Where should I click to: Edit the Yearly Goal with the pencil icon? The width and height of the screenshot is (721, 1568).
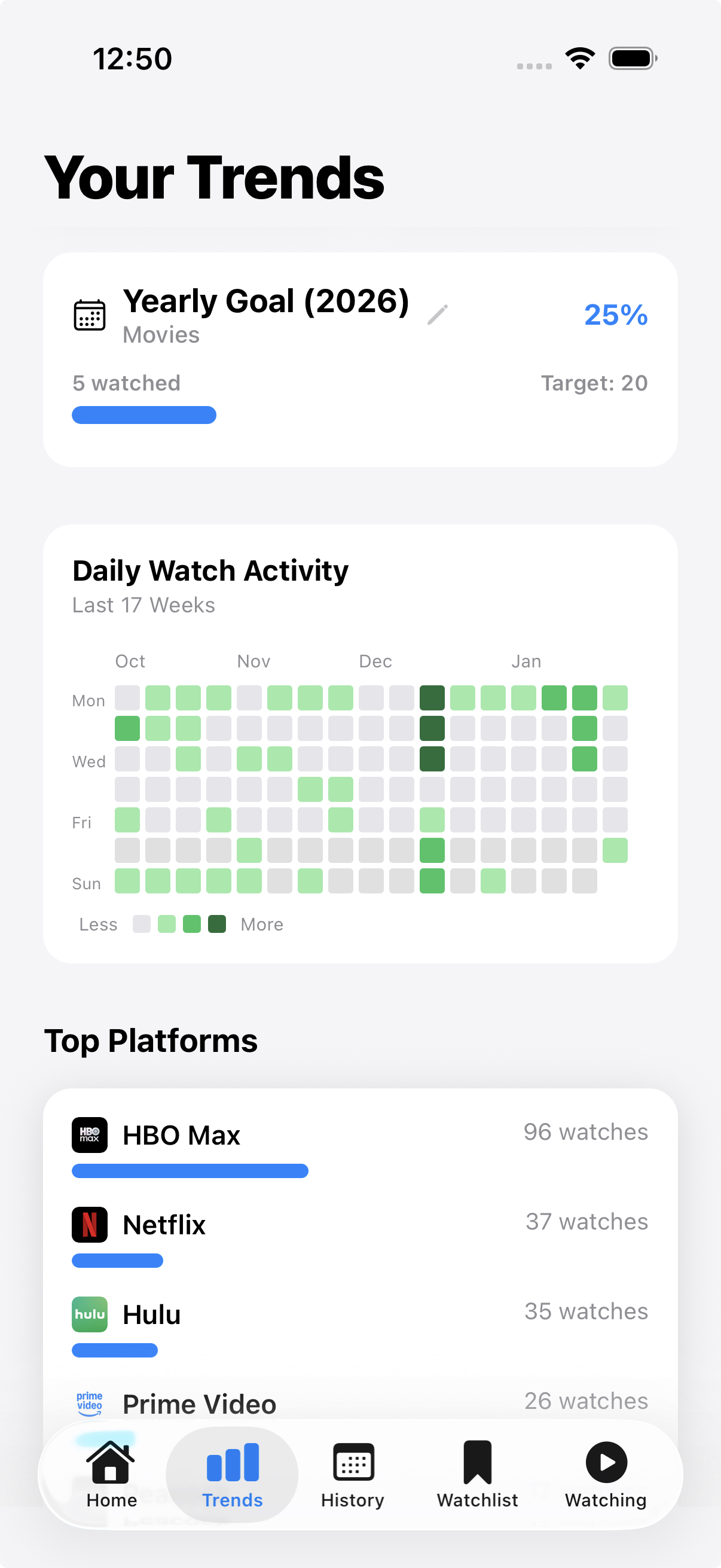pyautogui.click(x=438, y=315)
